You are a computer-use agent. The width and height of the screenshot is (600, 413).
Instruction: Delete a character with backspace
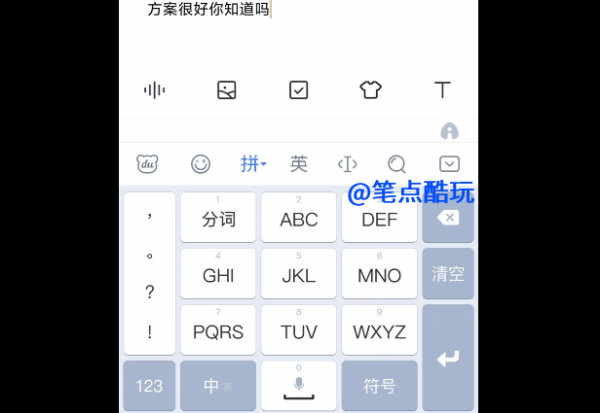click(448, 218)
